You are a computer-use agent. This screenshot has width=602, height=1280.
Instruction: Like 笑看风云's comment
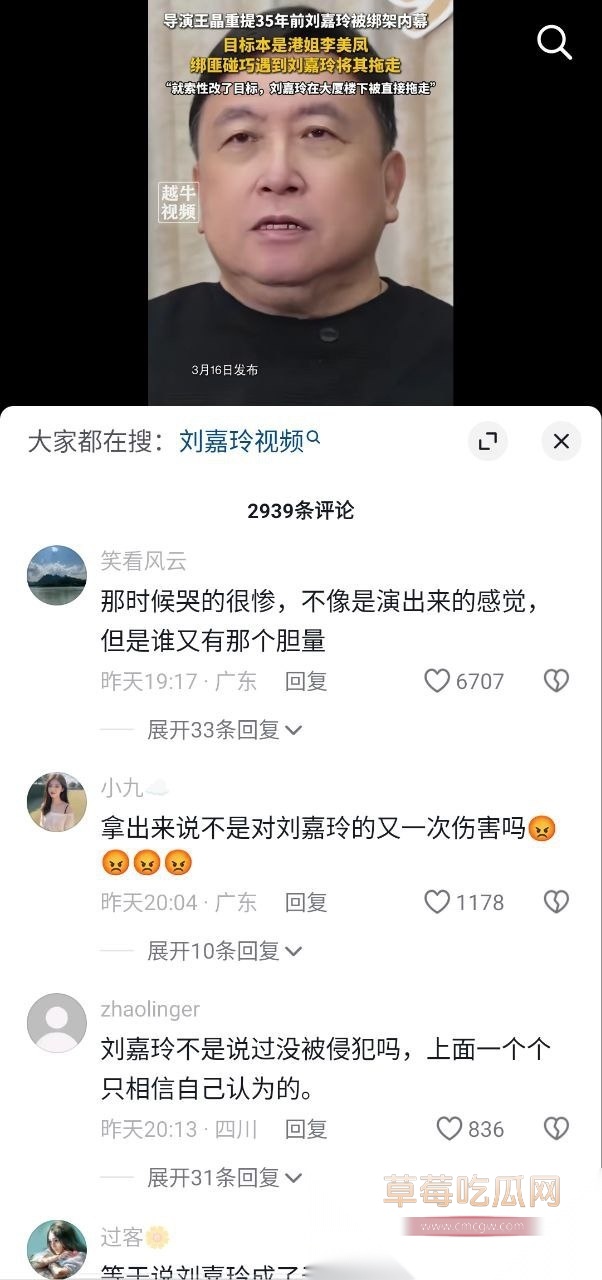pyautogui.click(x=437, y=681)
